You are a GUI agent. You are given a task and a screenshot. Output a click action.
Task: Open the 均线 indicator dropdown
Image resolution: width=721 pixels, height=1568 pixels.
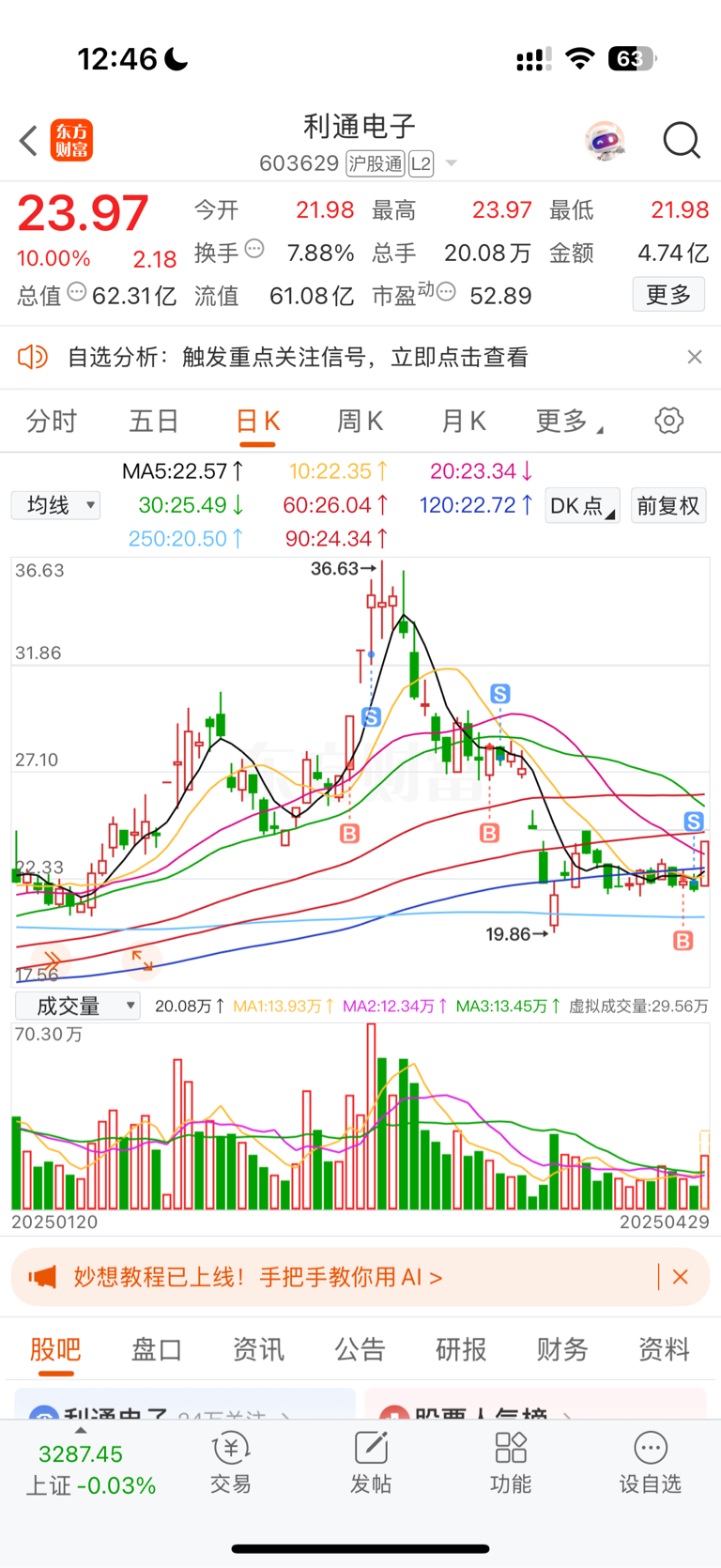[x=56, y=505]
